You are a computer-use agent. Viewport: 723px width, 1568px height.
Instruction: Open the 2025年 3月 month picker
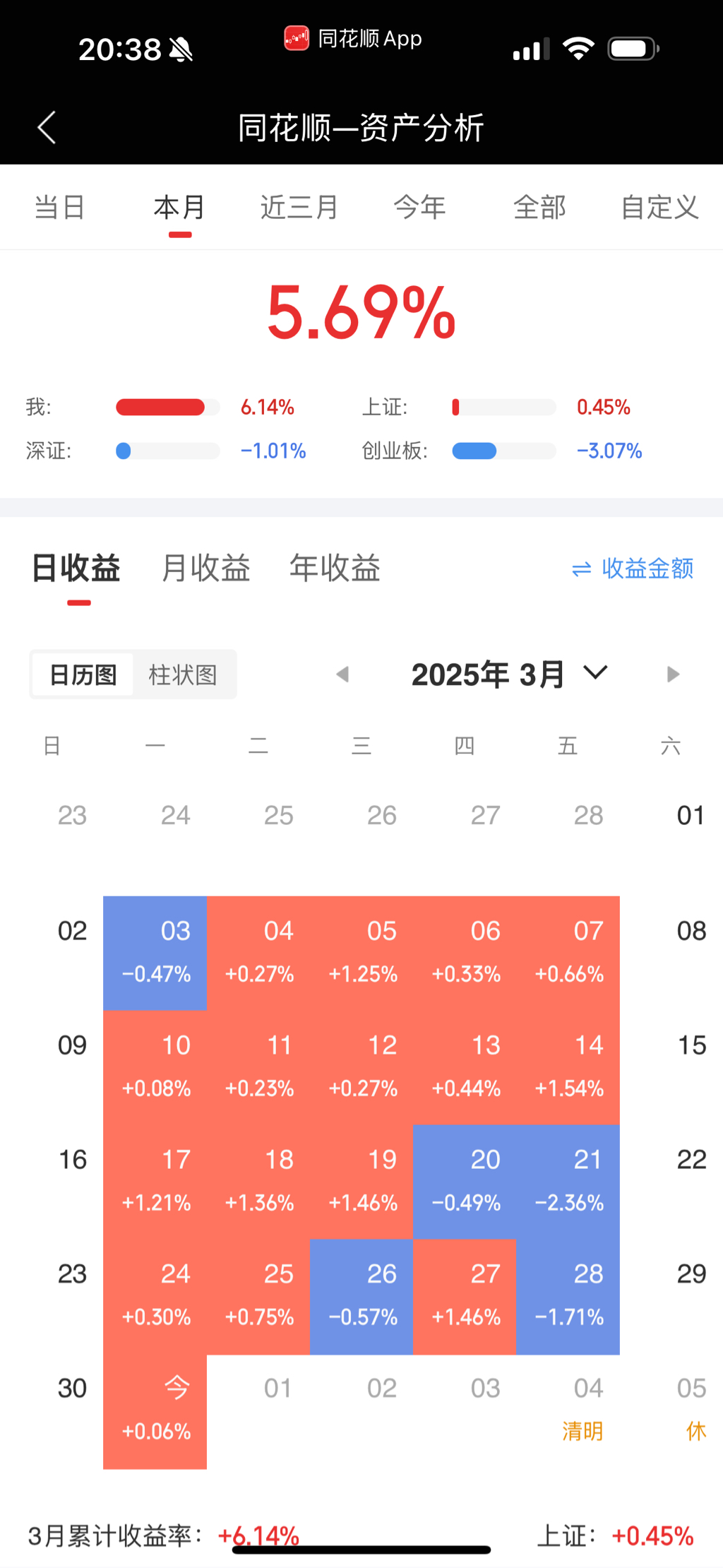coord(508,675)
